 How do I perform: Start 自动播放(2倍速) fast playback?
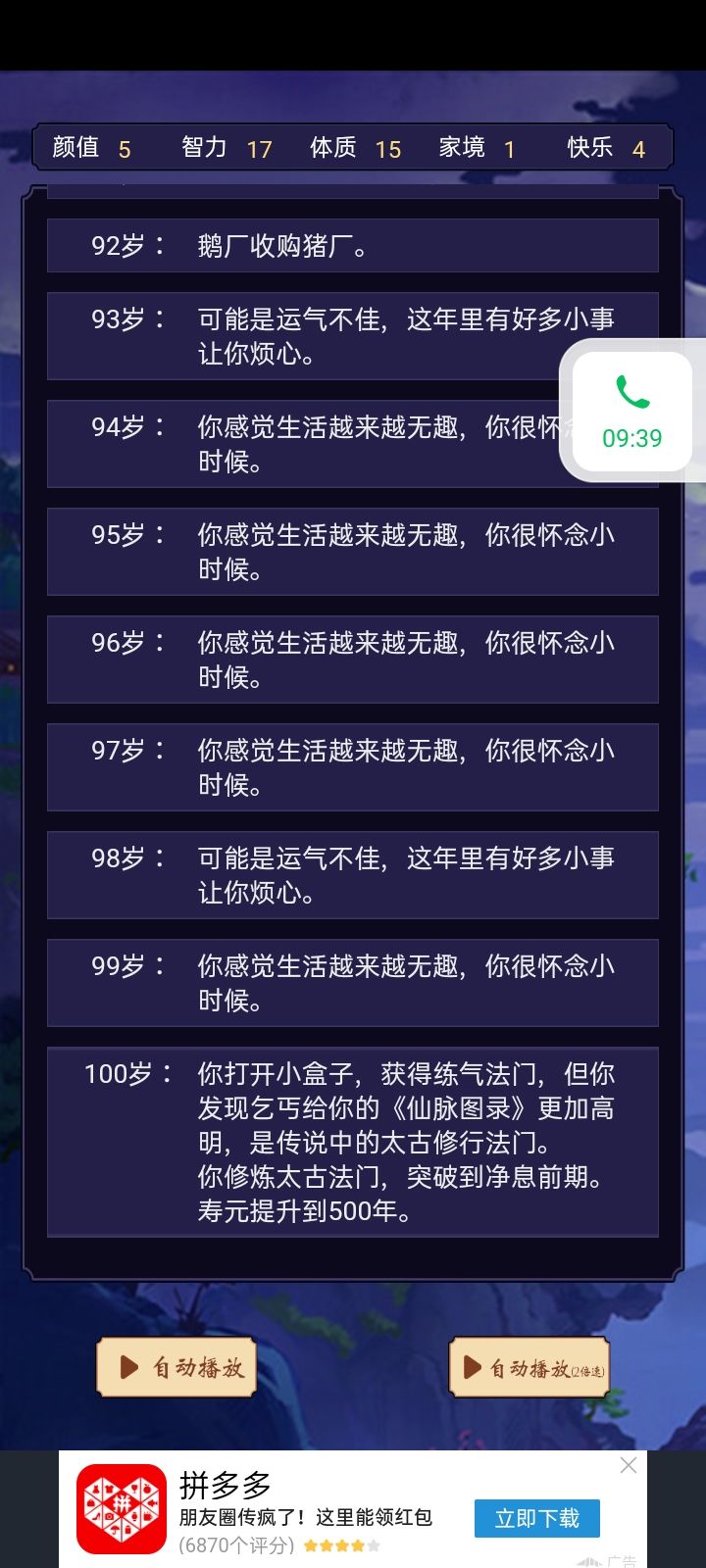(x=529, y=1367)
